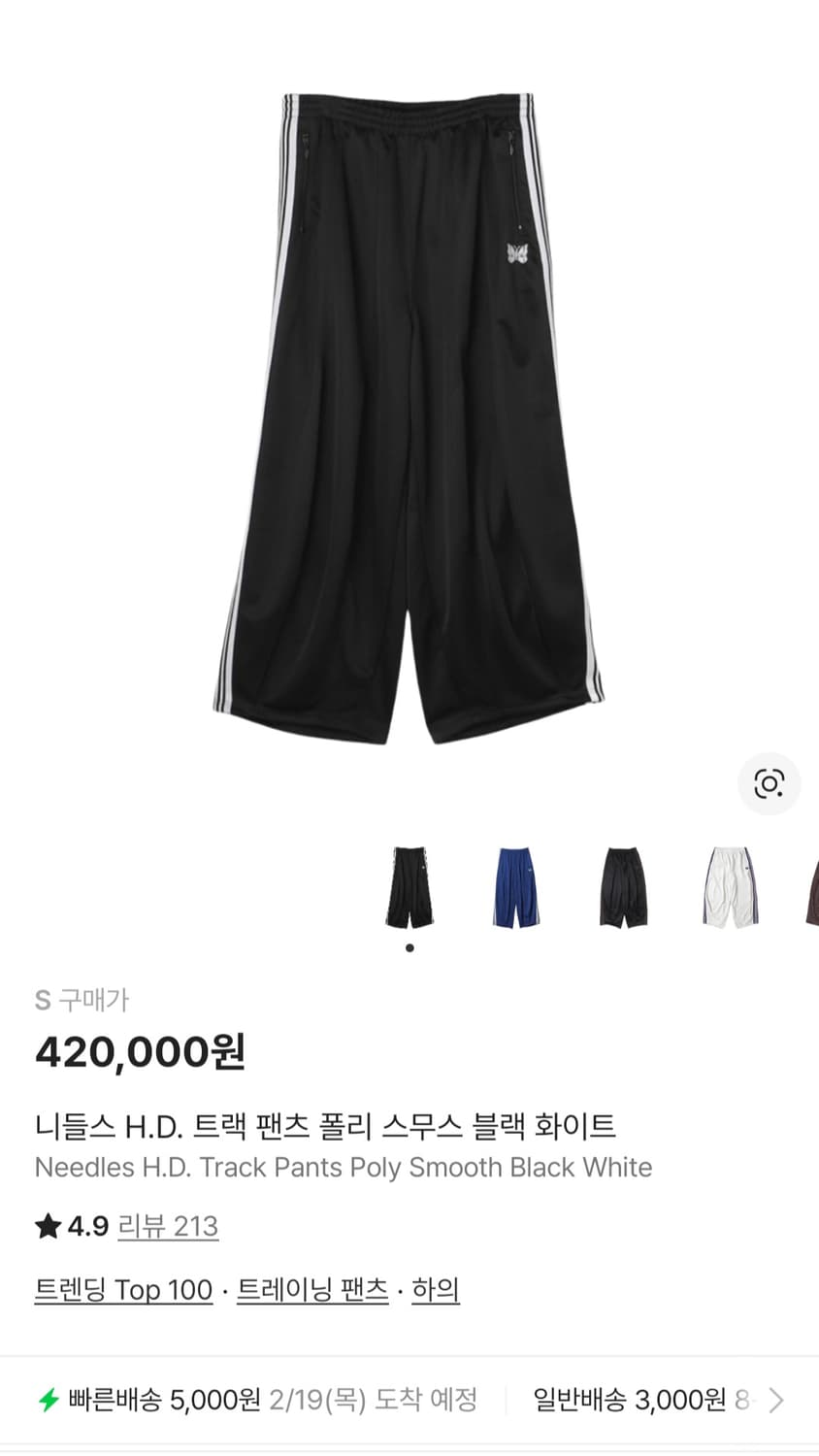Open the 트렌딩 Top 100 link
This screenshot has height=1456, width=819.
[123, 1290]
